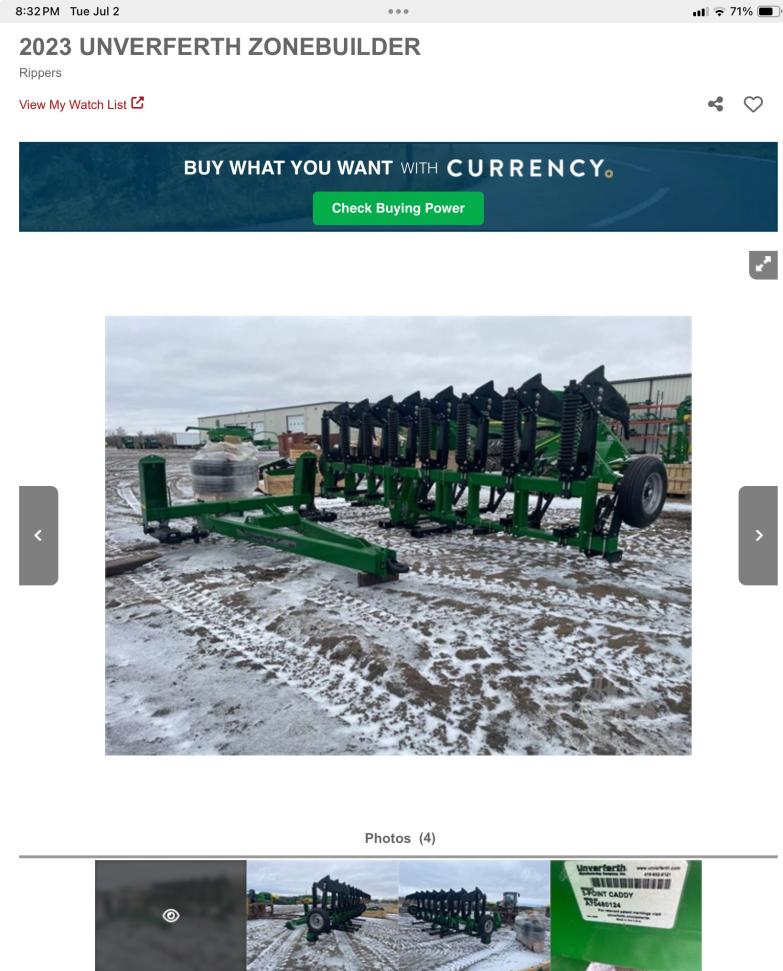Image resolution: width=783 pixels, height=971 pixels.
Task: Select the second photo thumbnail
Action: [x=322, y=915]
